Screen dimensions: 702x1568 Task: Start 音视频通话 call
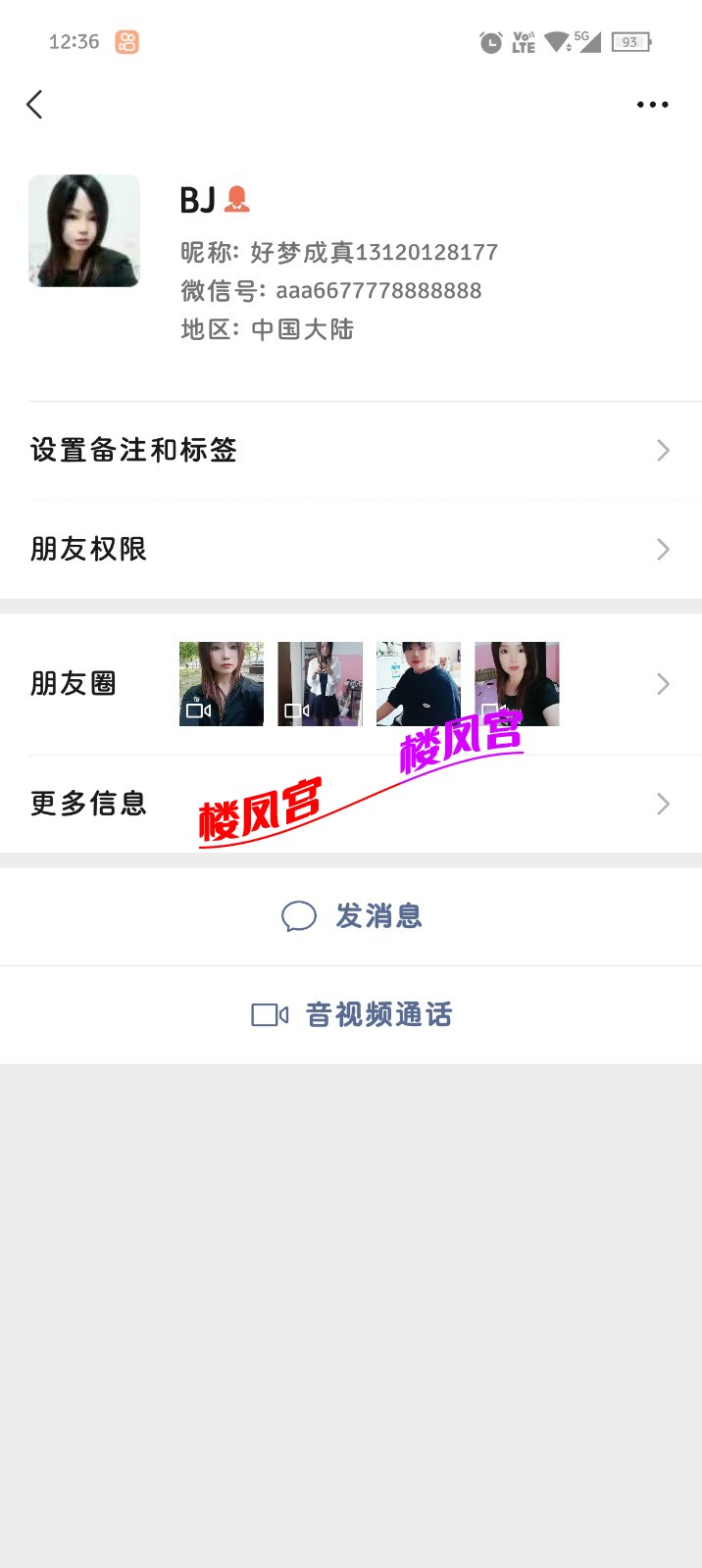(351, 1014)
